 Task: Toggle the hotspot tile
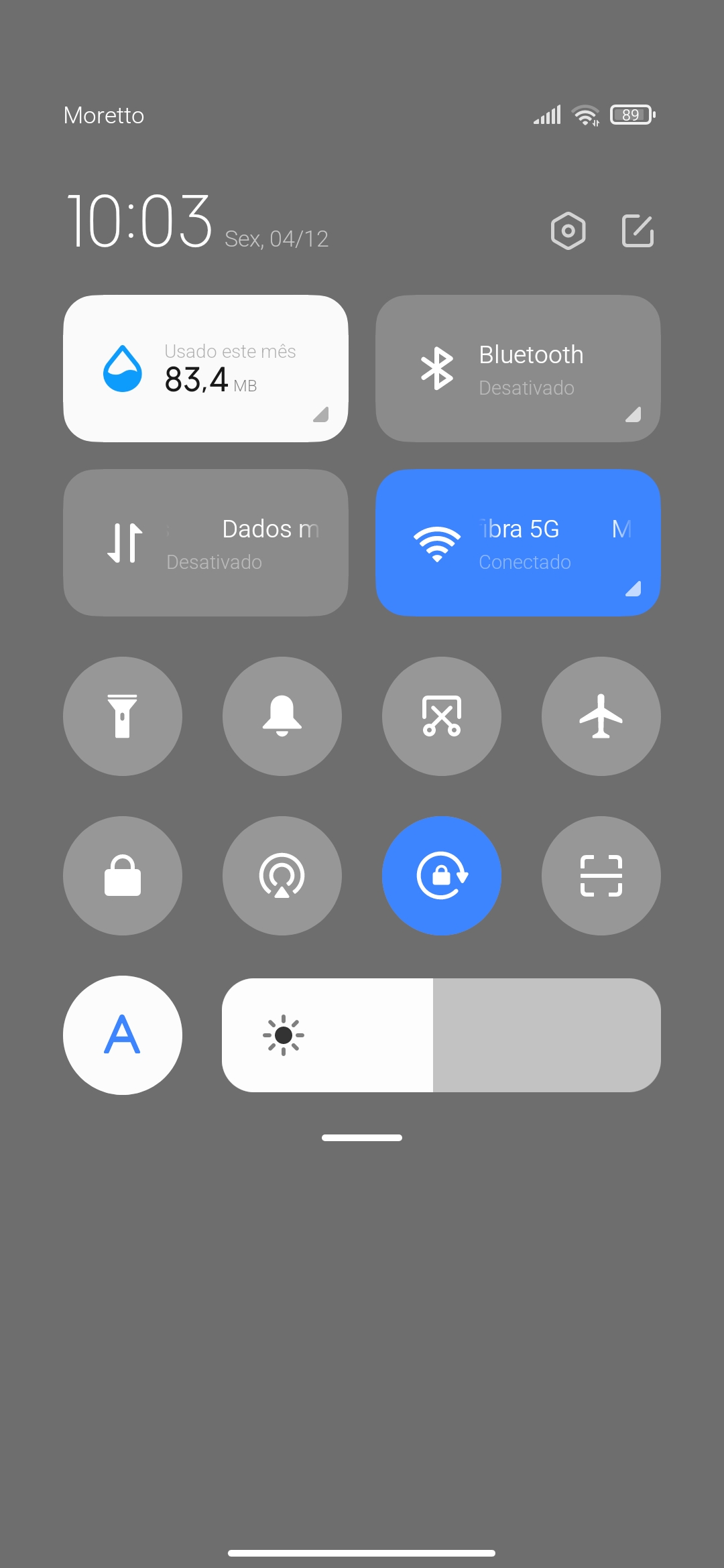tap(282, 876)
